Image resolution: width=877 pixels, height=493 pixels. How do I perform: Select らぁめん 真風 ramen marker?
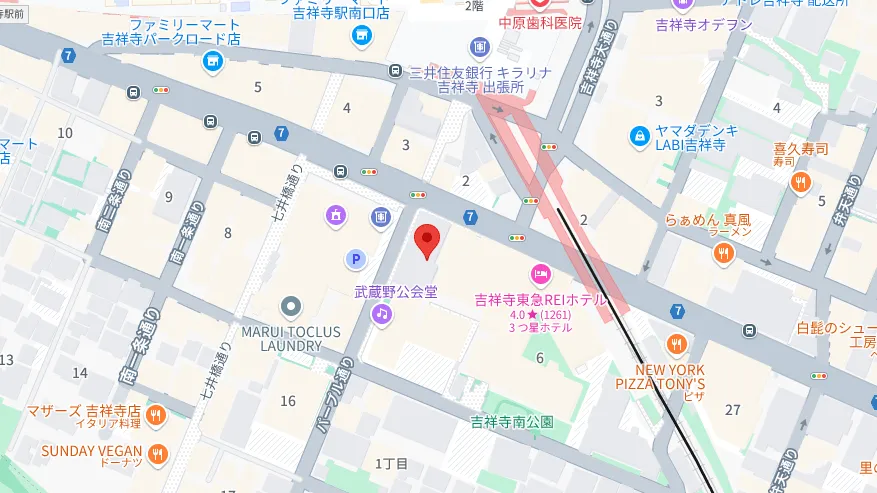pyautogui.click(x=724, y=255)
